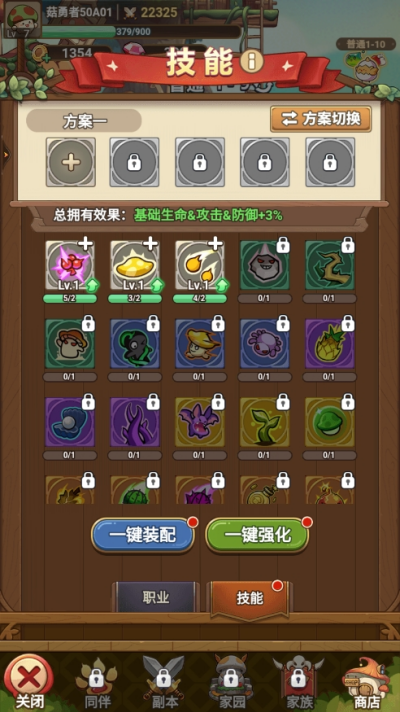This screenshot has width=400, height=712.
Task: Open the locked 同伴 companion tab
Action: [97, 683]
